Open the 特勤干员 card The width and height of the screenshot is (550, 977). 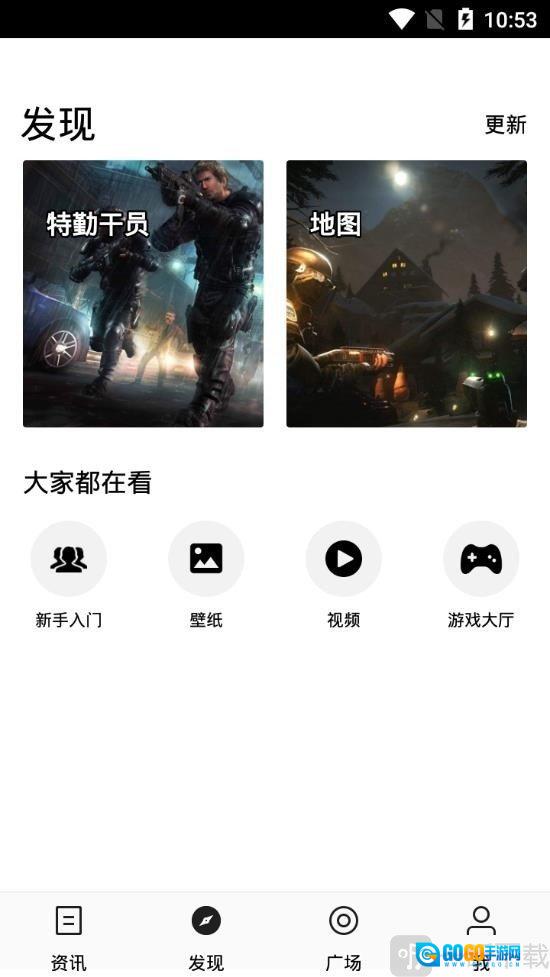pyautogui.click(x=143, y=293)
